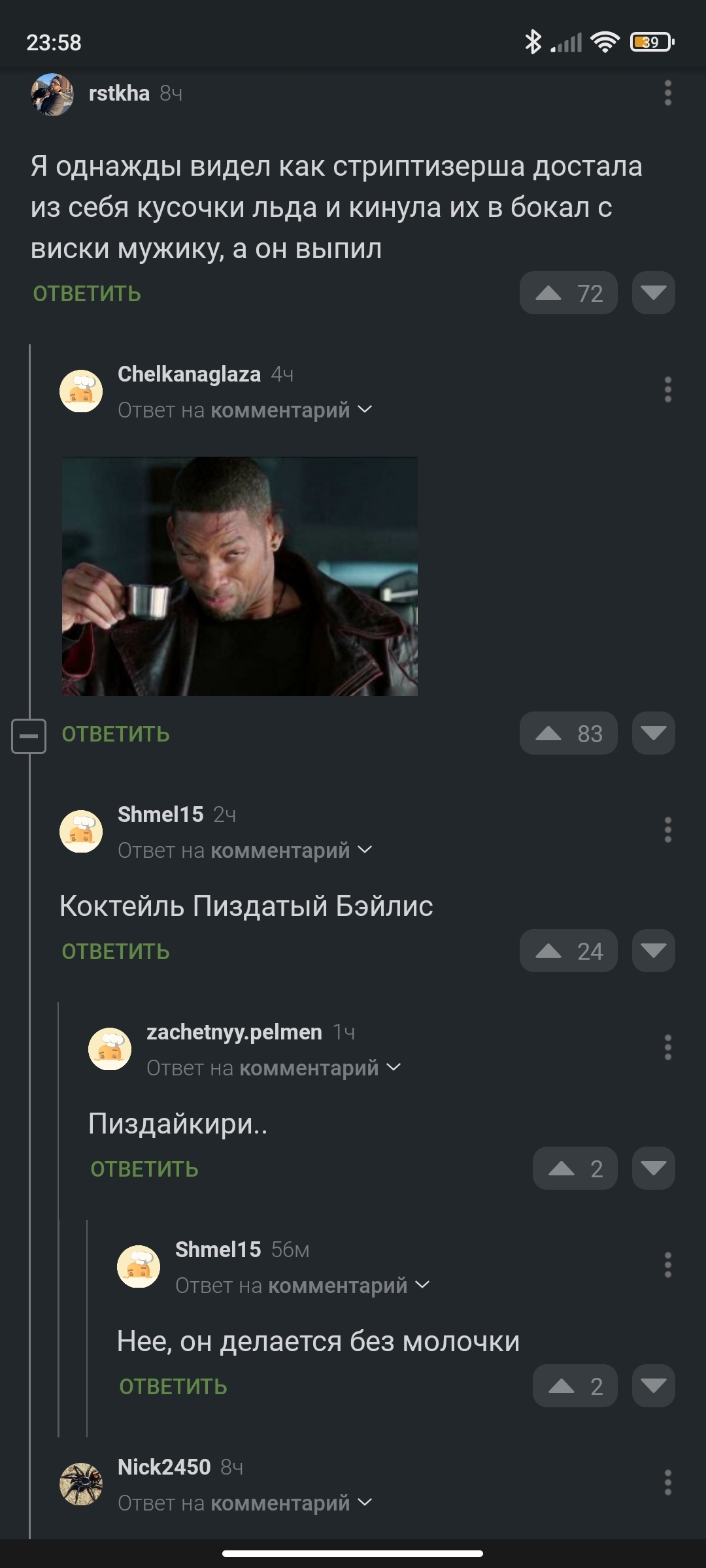Image resolution: width=706 pixels, height=1568 pixels.
Task: Collapse the comment thread with minus box
Action: (x=29, y=736)
